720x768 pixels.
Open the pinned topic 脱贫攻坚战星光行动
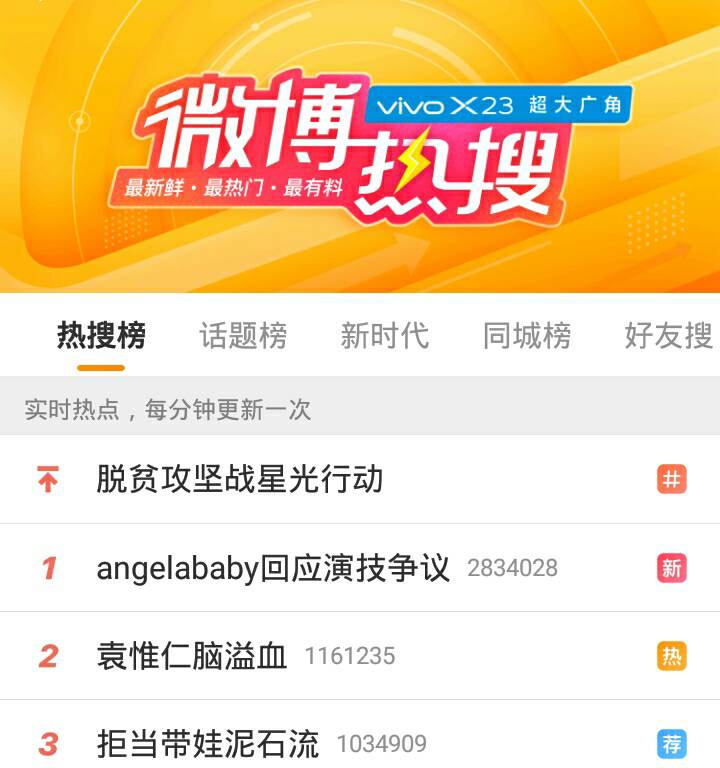click(240, 479)
